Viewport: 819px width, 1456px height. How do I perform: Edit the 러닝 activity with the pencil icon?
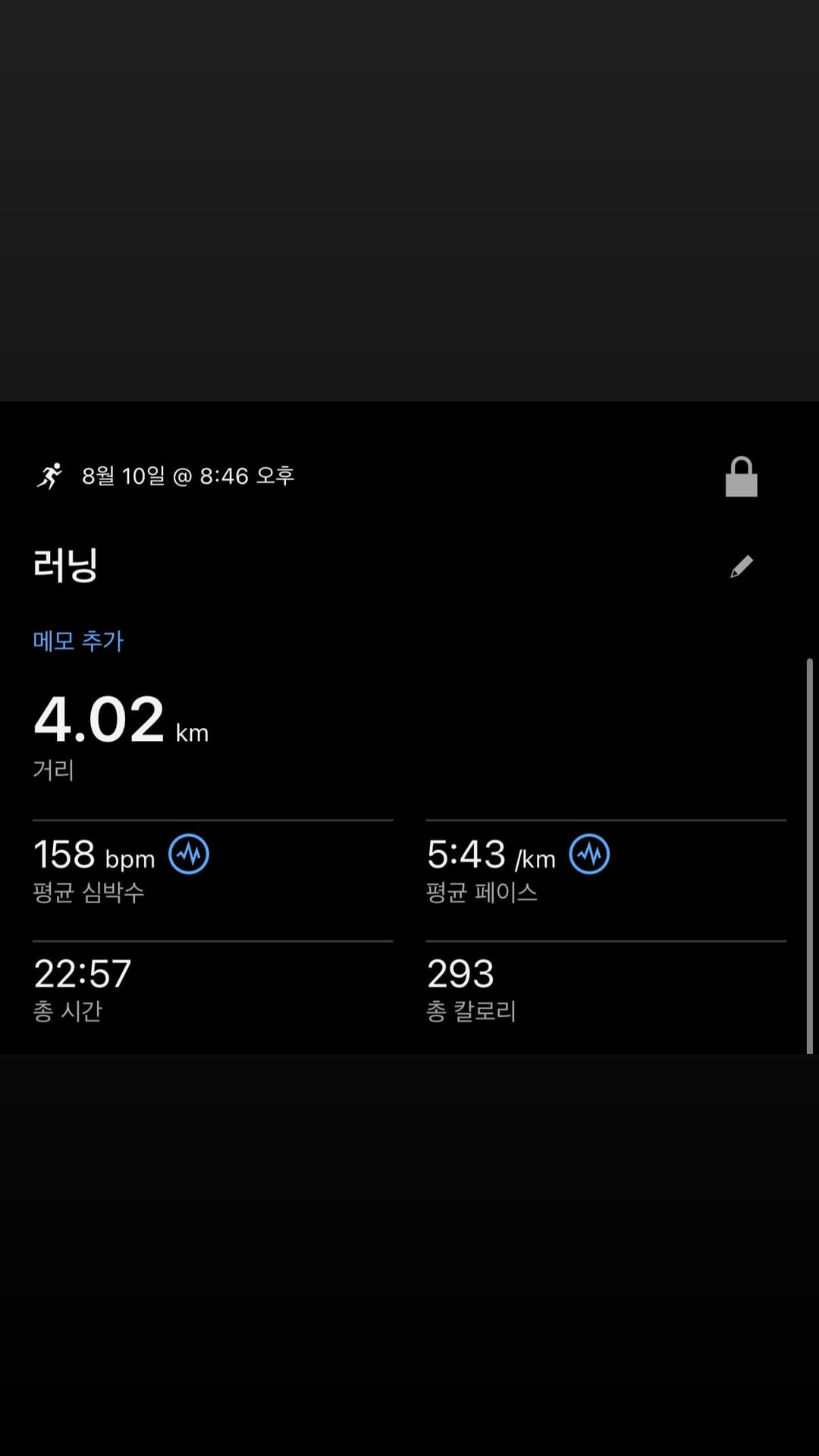(x=741, y=566)
